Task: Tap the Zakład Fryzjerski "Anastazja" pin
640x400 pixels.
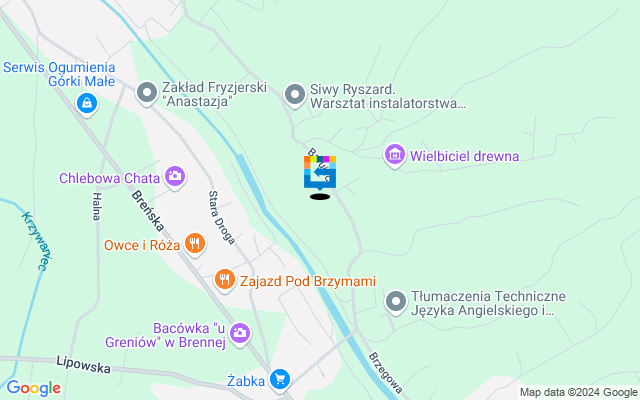Action: coord(147,93)
